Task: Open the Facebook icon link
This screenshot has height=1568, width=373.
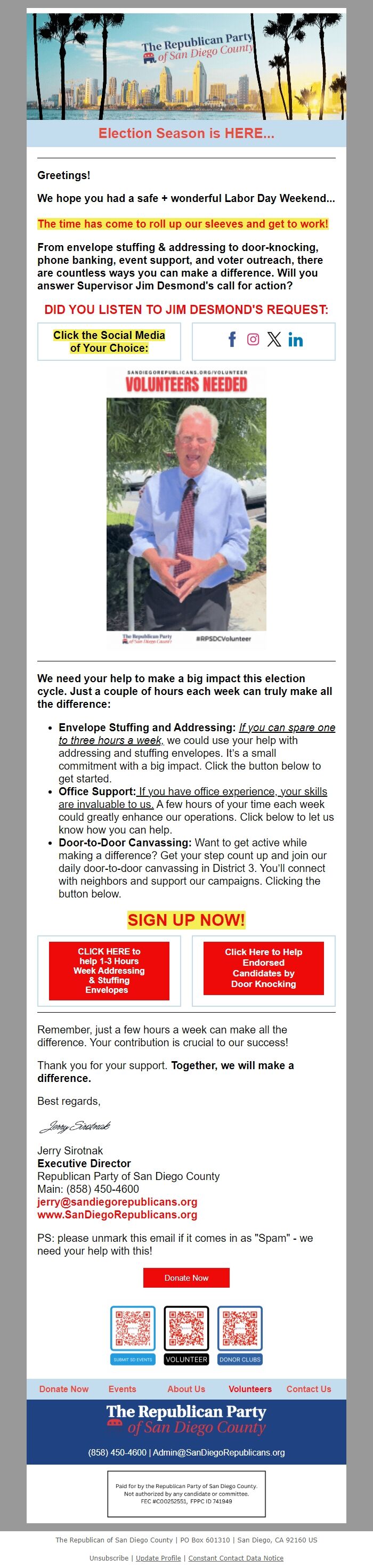Action: point(232,340)
